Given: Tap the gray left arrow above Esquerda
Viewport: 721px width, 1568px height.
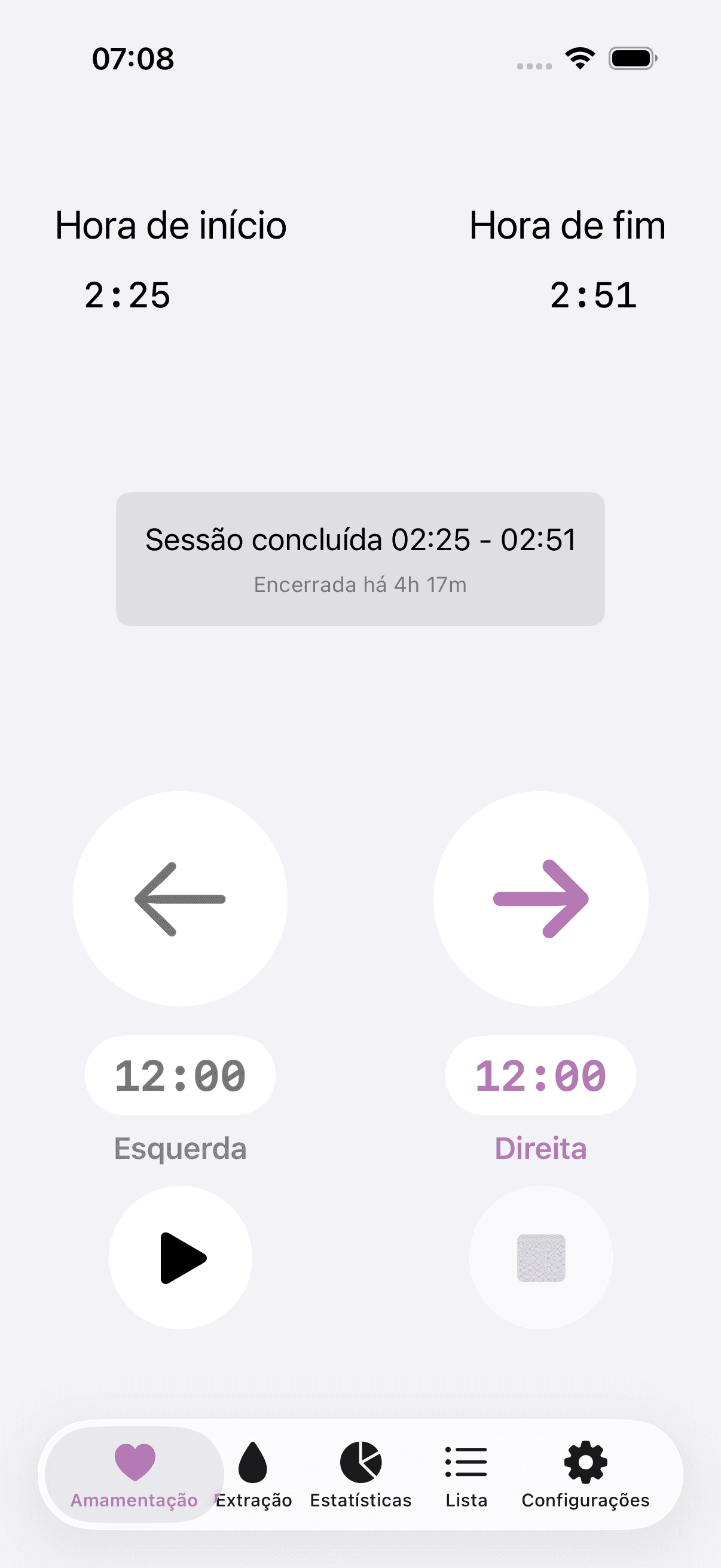Looking at the screenshot, I should click(179, 899).
